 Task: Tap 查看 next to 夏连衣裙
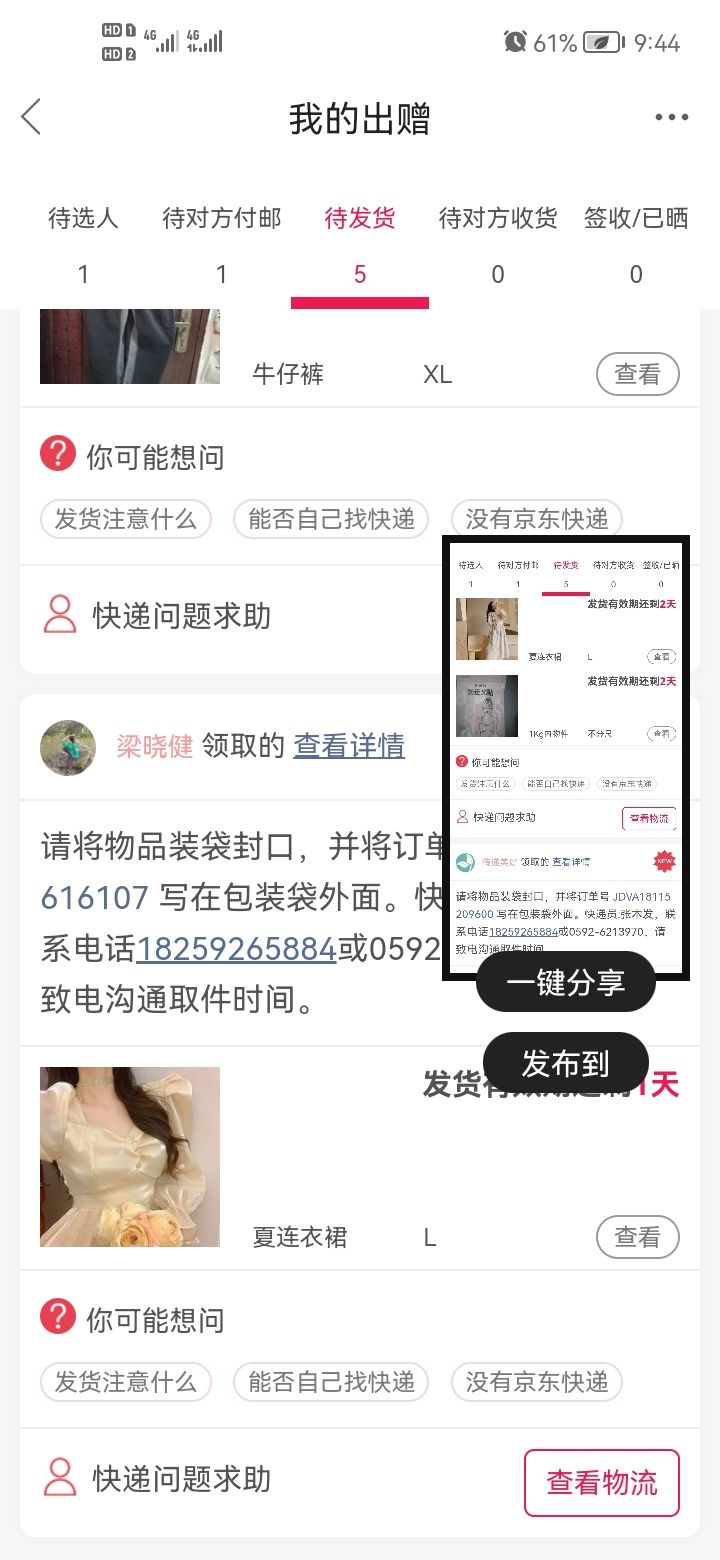click(638, 1237)
